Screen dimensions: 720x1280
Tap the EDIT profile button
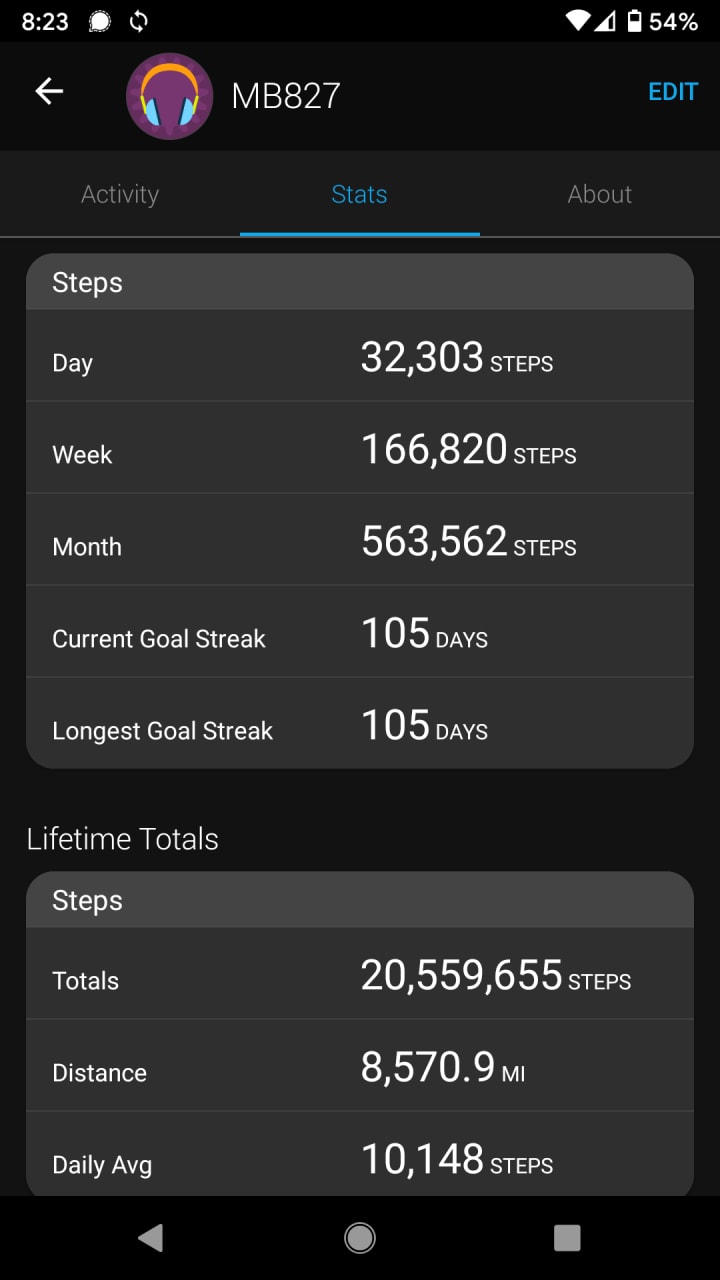pyautogui.click(x=672, y=92)
